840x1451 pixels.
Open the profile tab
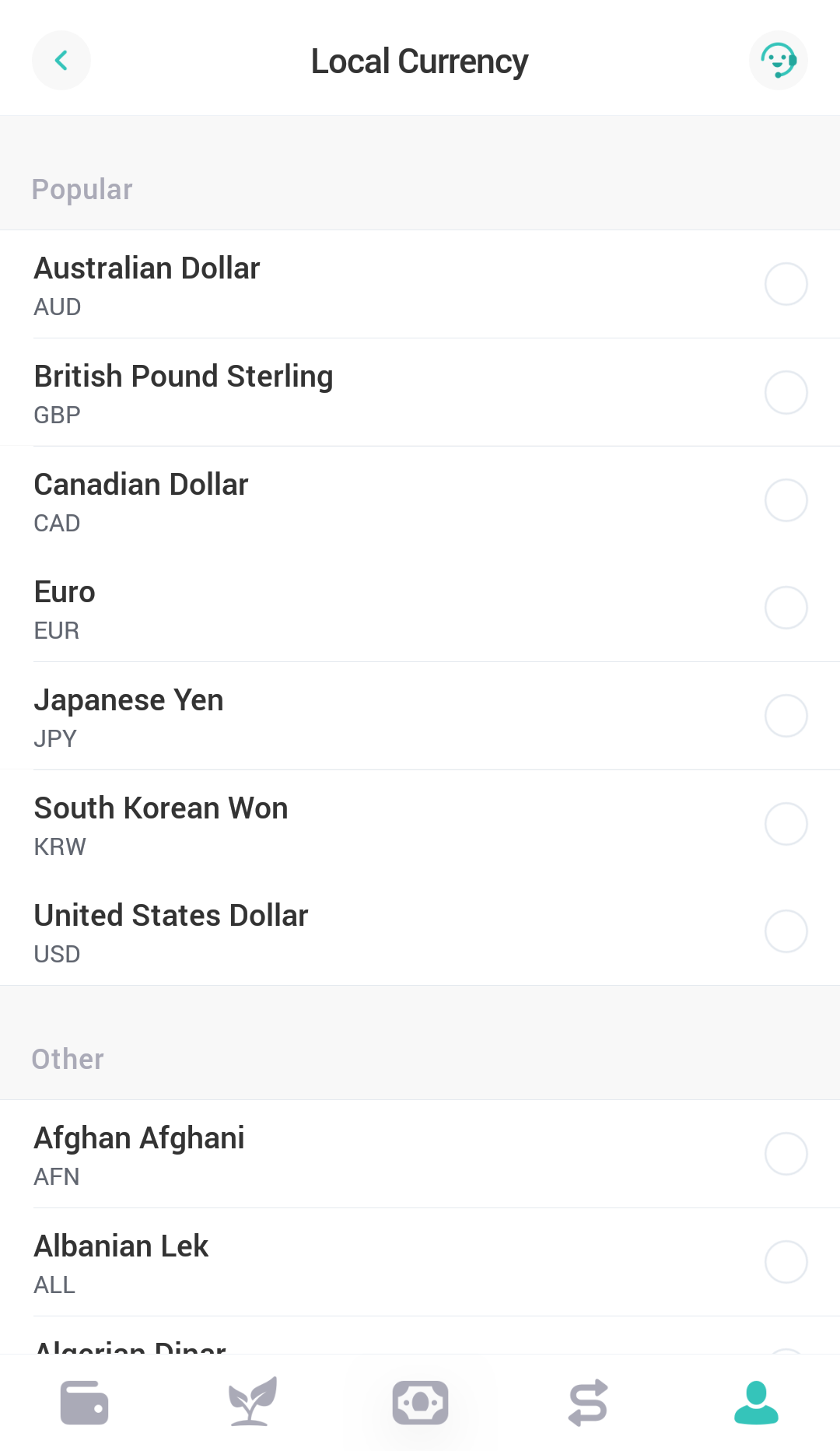pyautogui.click(x=756, y=1403)
